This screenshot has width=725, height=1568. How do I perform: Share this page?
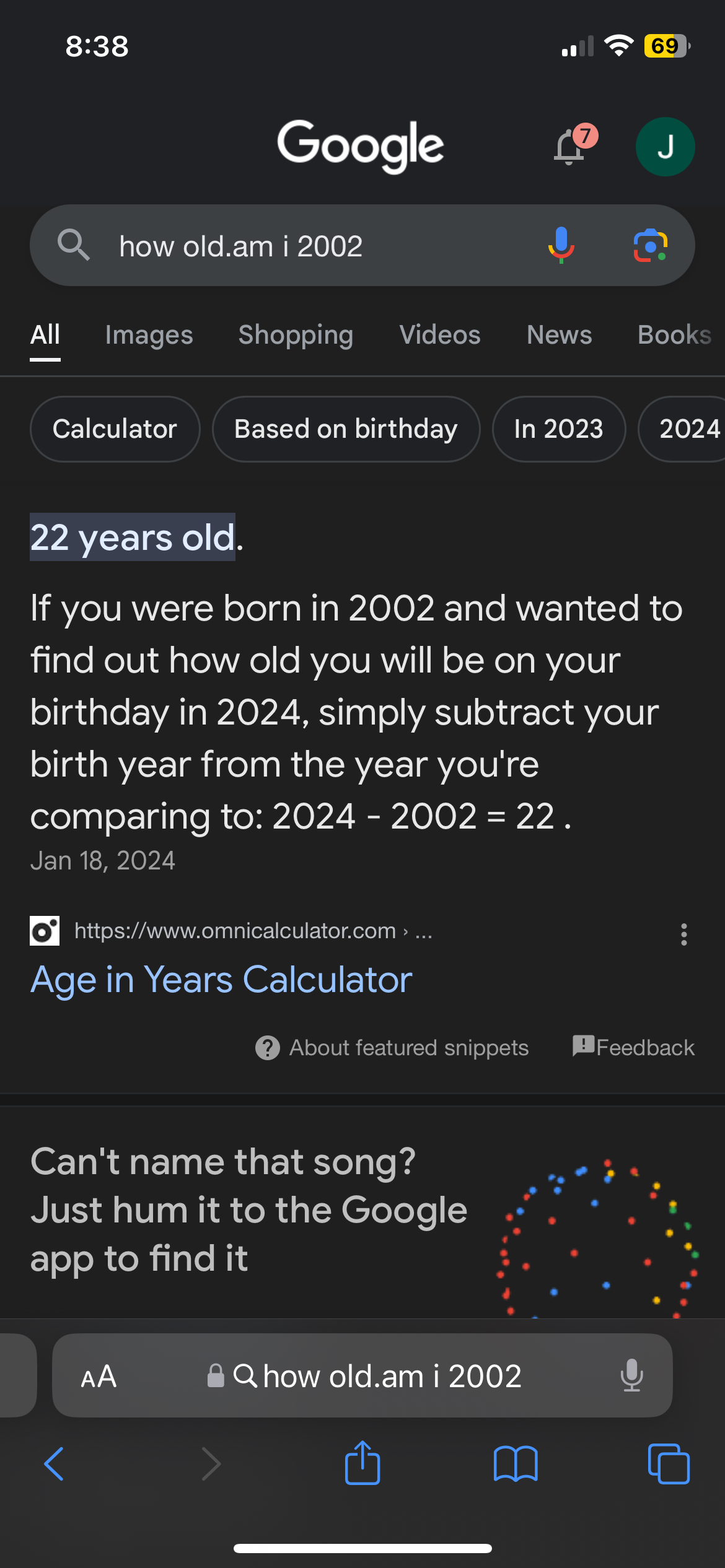tap(362, 1464)
